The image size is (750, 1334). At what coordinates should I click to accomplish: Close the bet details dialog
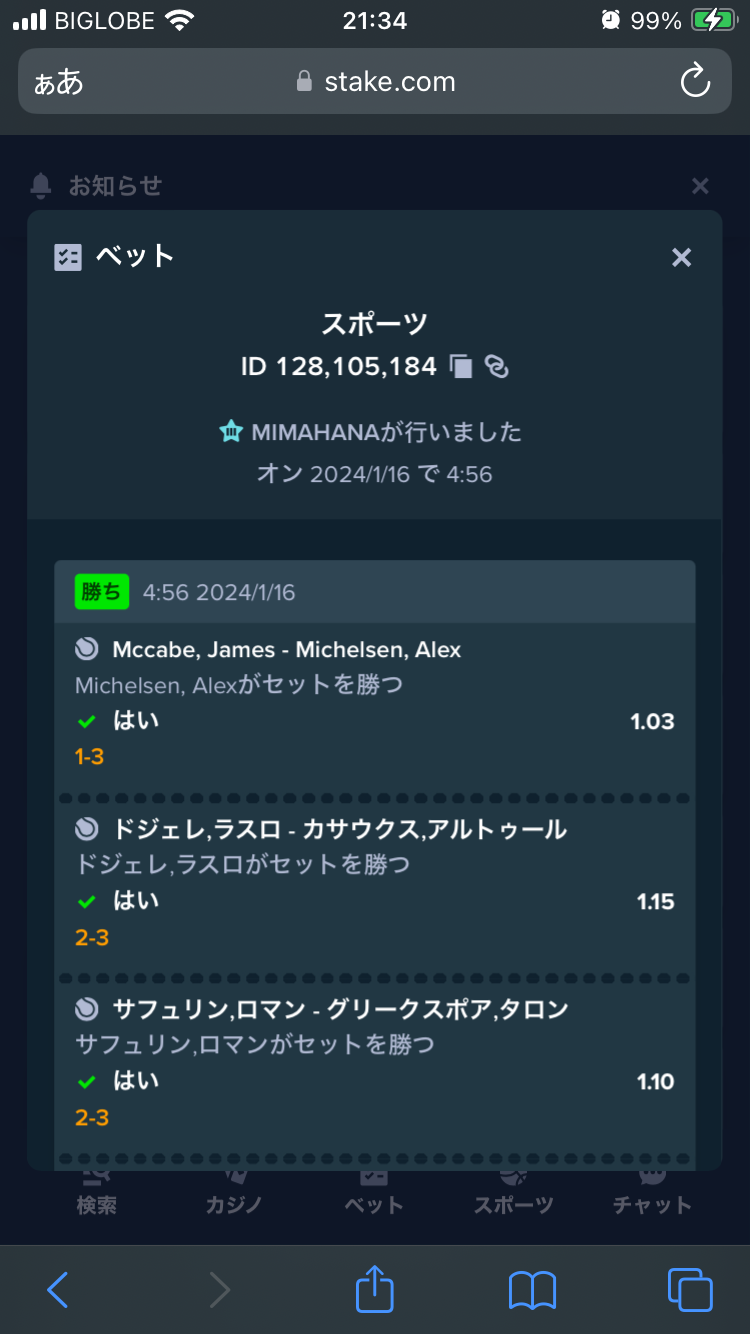(681, 258)
